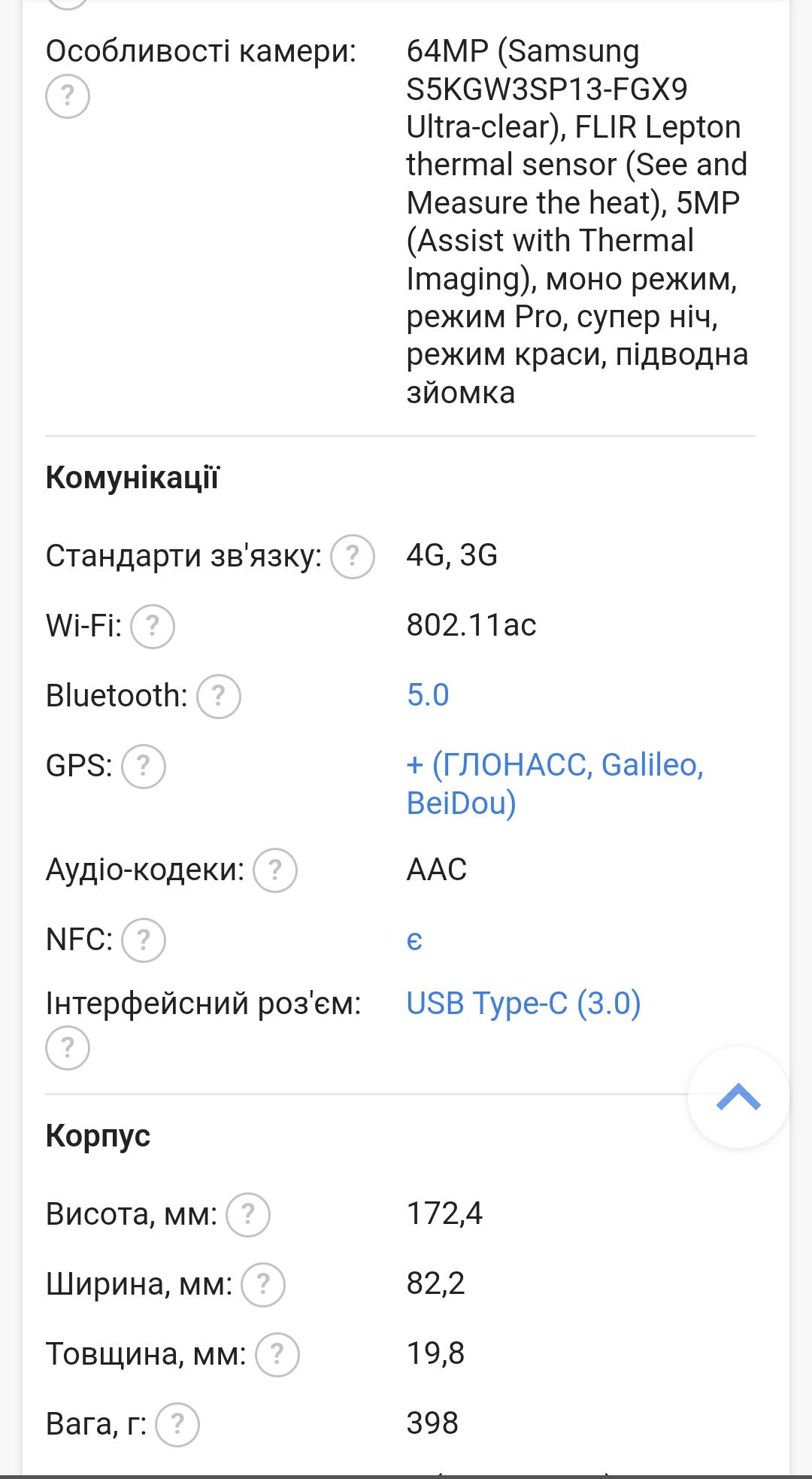This screenshot has height=1479, width=812.
Task: Tap the Wi-Fi question mark icon
Action: point(153,627)
